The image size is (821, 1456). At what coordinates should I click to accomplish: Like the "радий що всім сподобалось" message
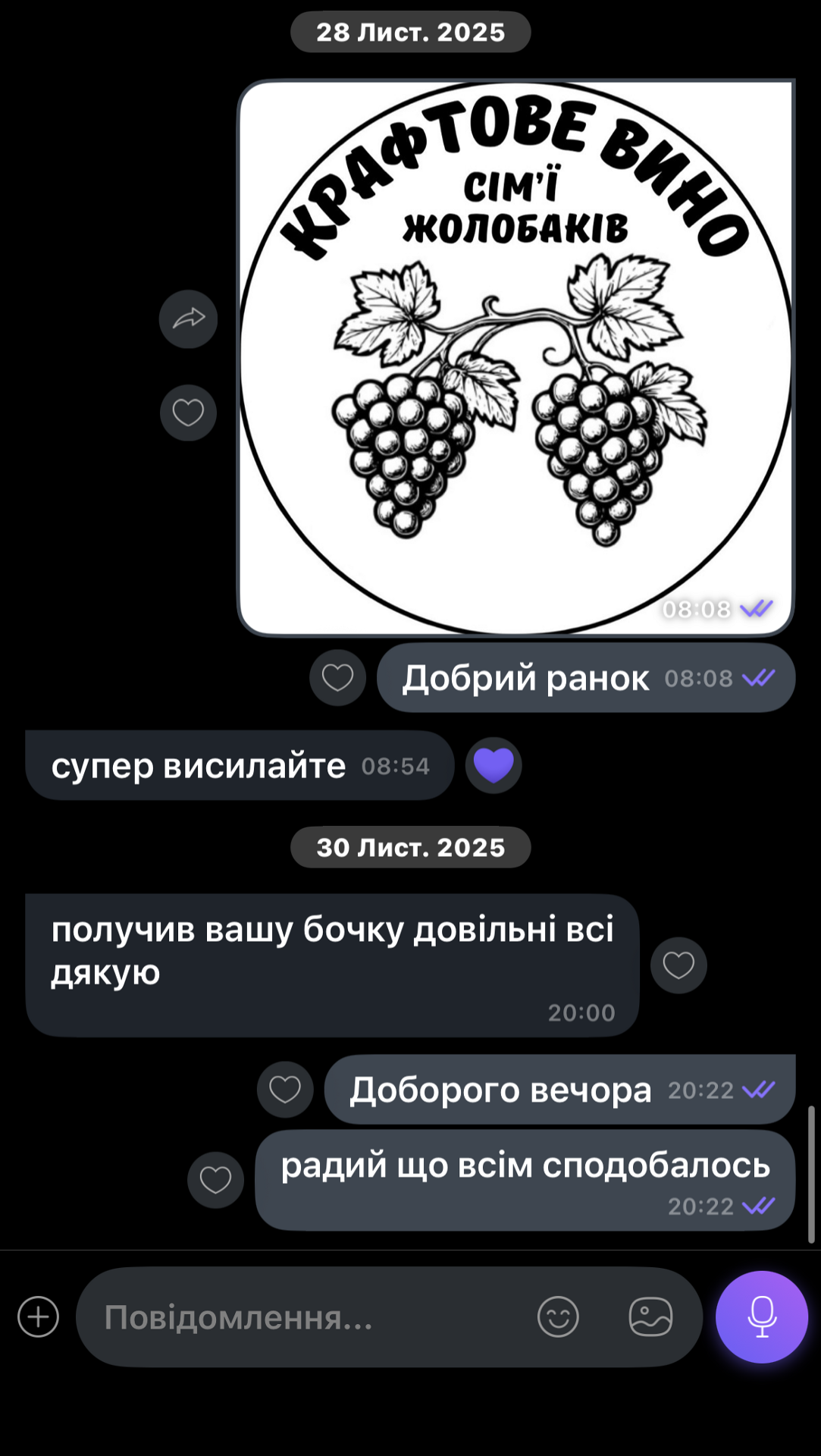215,1180
